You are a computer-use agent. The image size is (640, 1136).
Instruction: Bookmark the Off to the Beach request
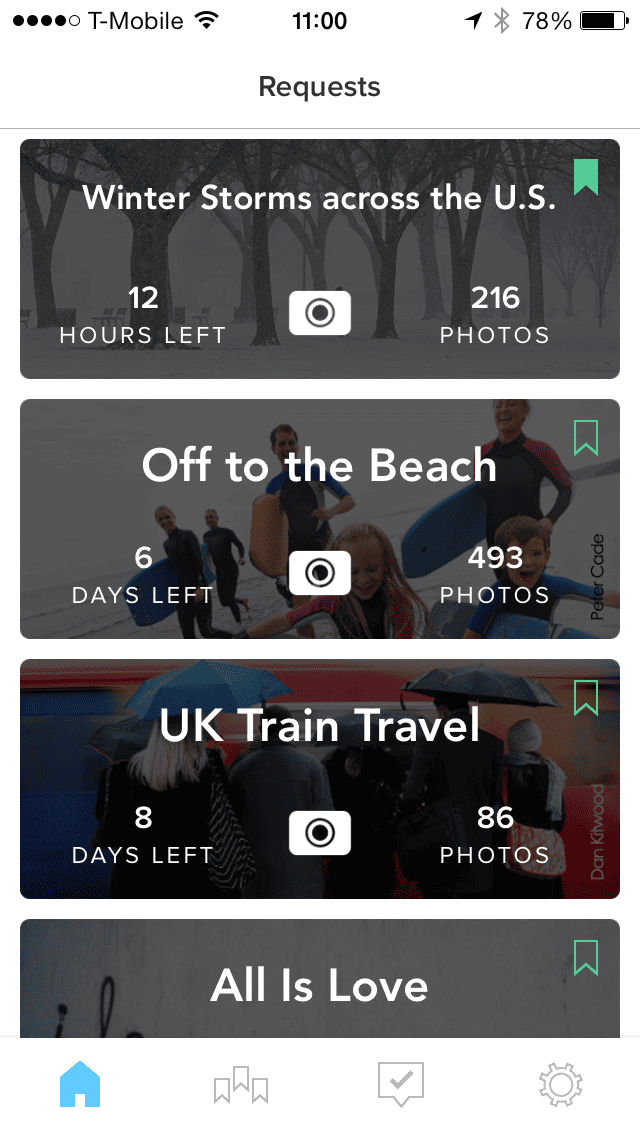pyautogui.click(x=586, y=437)
